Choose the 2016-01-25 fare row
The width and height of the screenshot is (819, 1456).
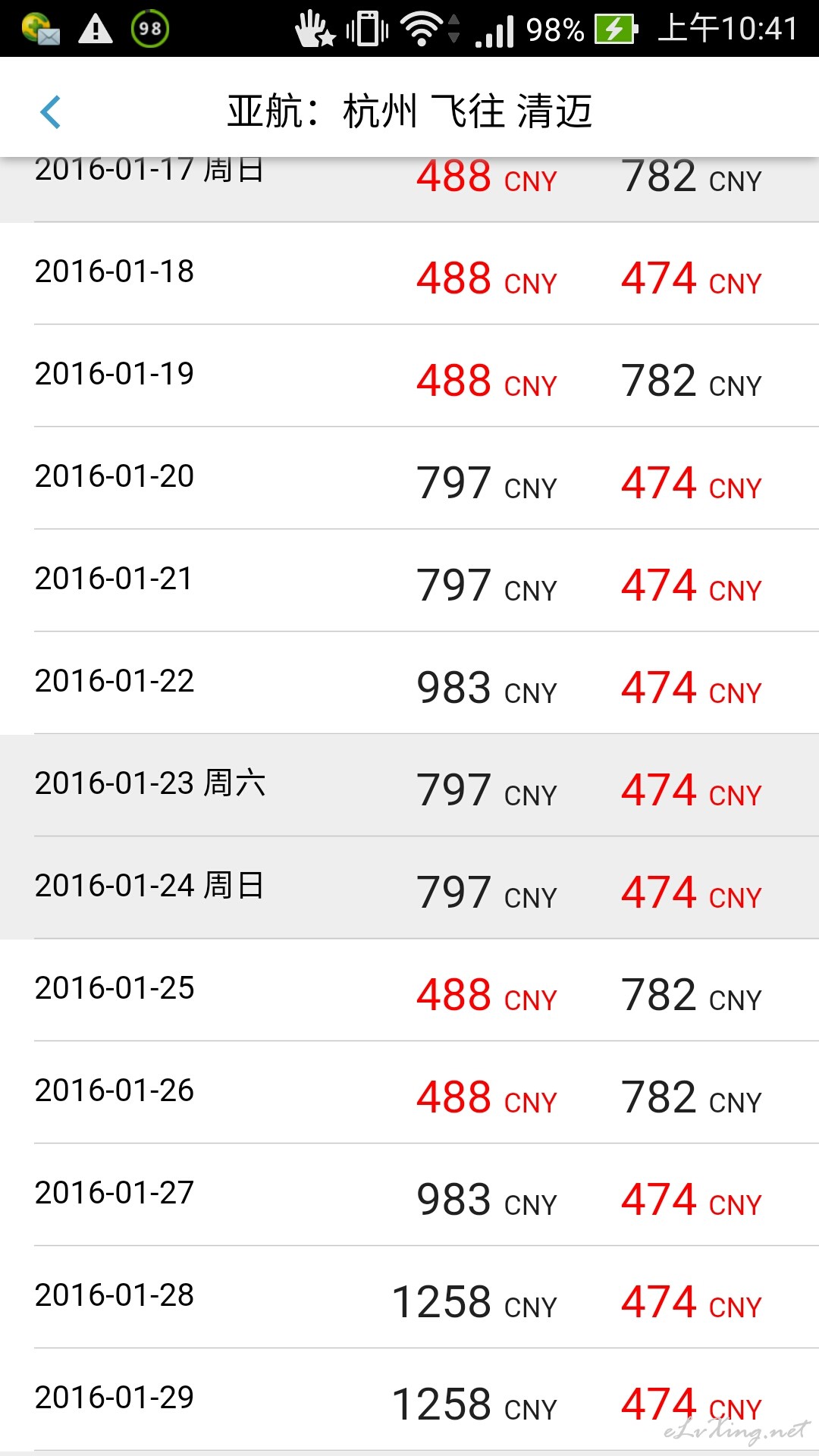[x=409, y=990]
